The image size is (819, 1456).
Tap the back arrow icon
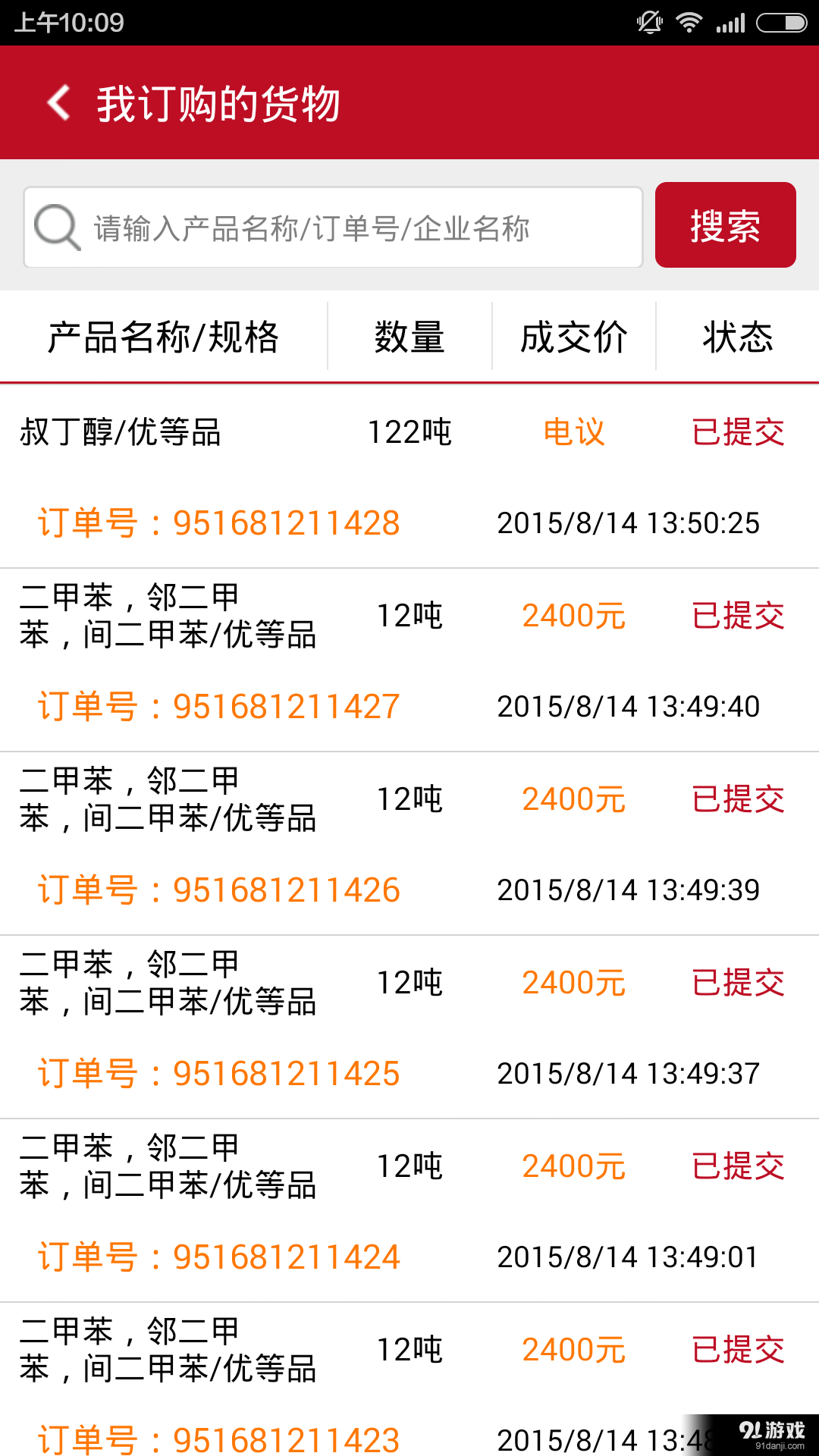click(59, 103)
